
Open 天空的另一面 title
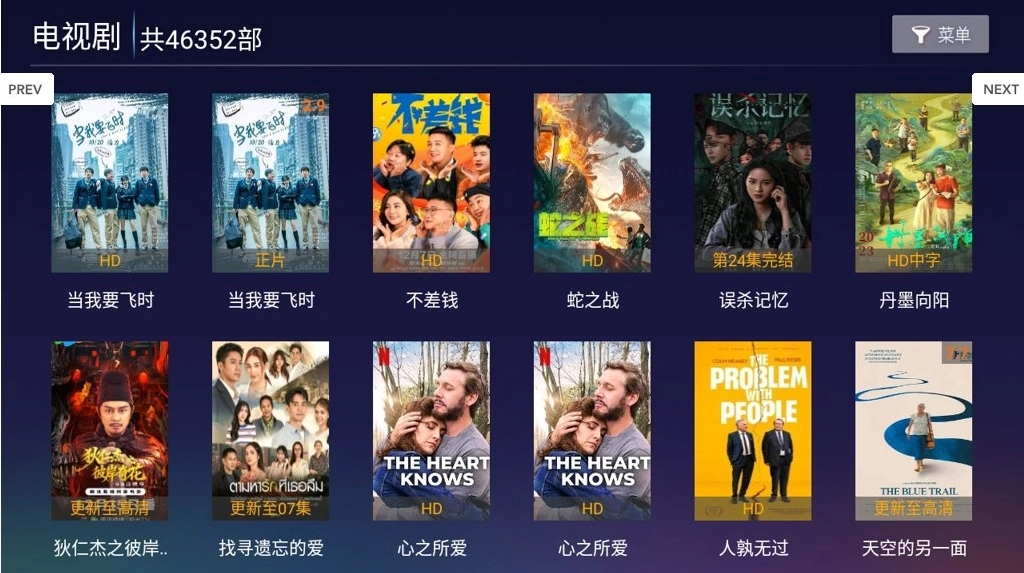pos(913,431)
